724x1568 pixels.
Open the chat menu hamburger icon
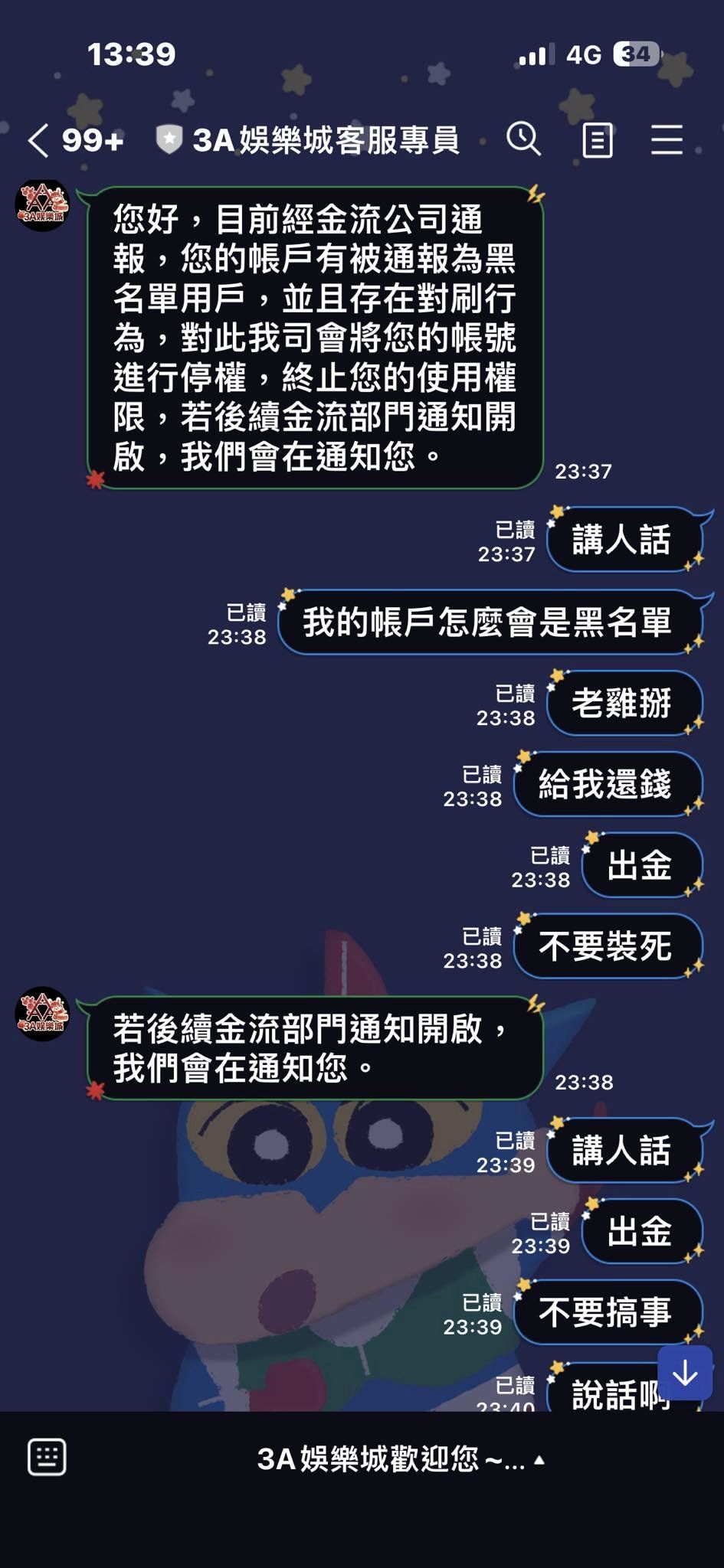pos(667,140)
